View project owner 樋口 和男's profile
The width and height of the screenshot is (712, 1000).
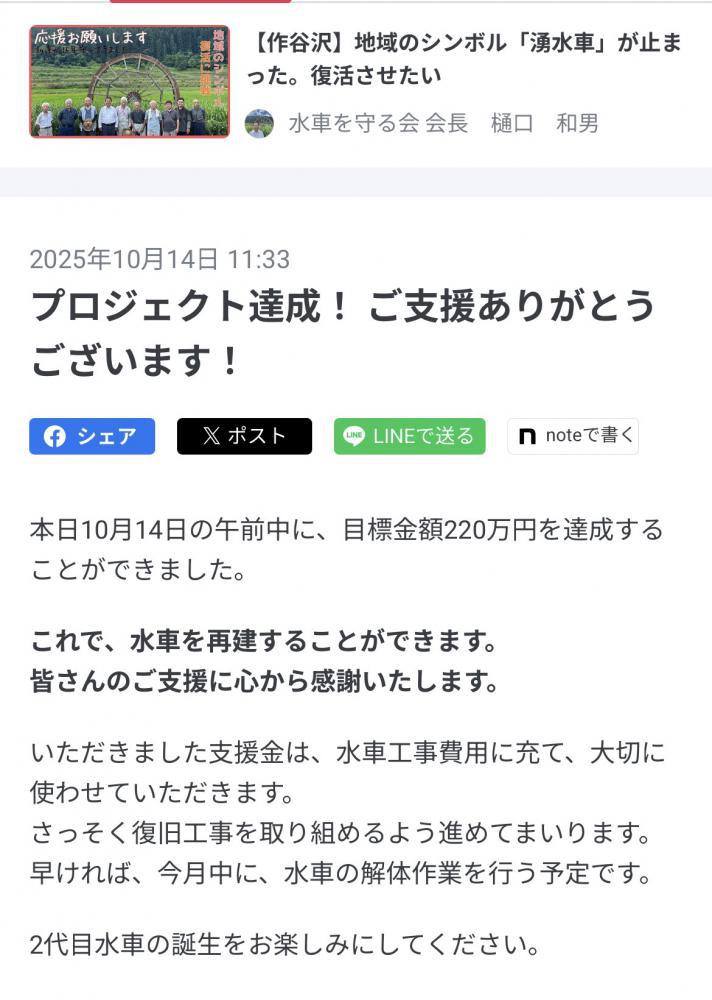[x=443, y=124]
